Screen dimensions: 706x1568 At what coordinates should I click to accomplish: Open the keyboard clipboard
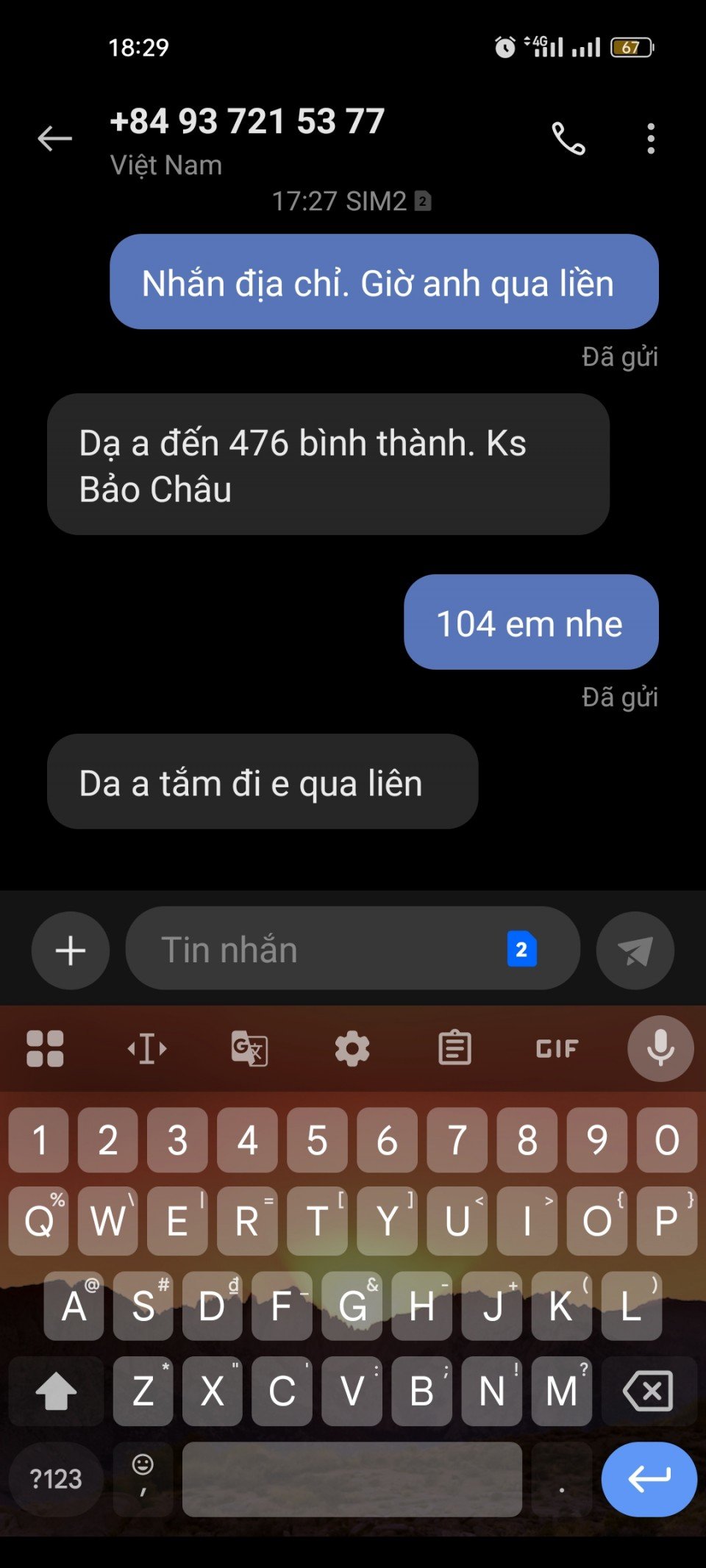pyautogui.click(x=454, y=1048)
